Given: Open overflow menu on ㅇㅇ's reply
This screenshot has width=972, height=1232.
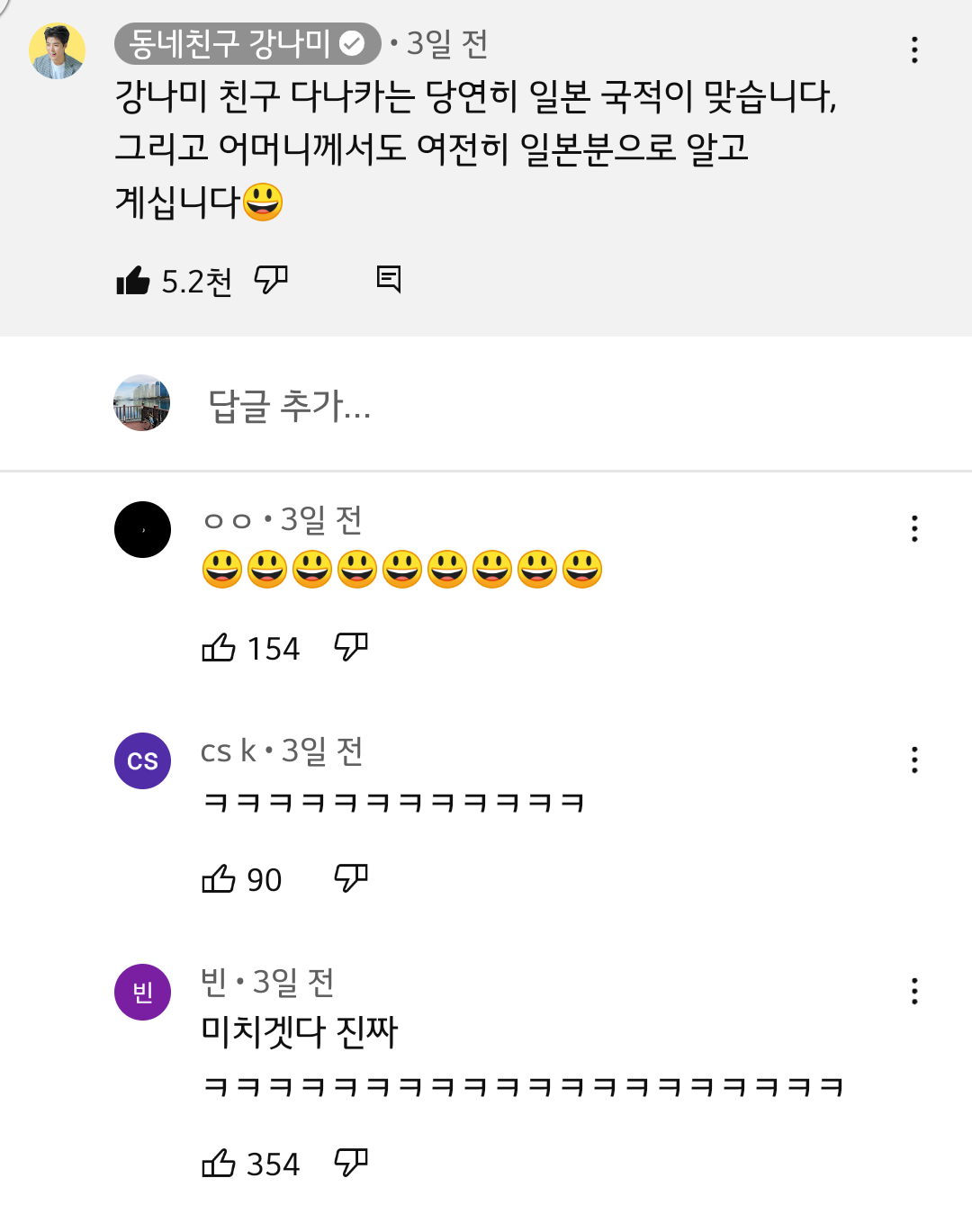Looking at the screenshot, I should 914,528.
